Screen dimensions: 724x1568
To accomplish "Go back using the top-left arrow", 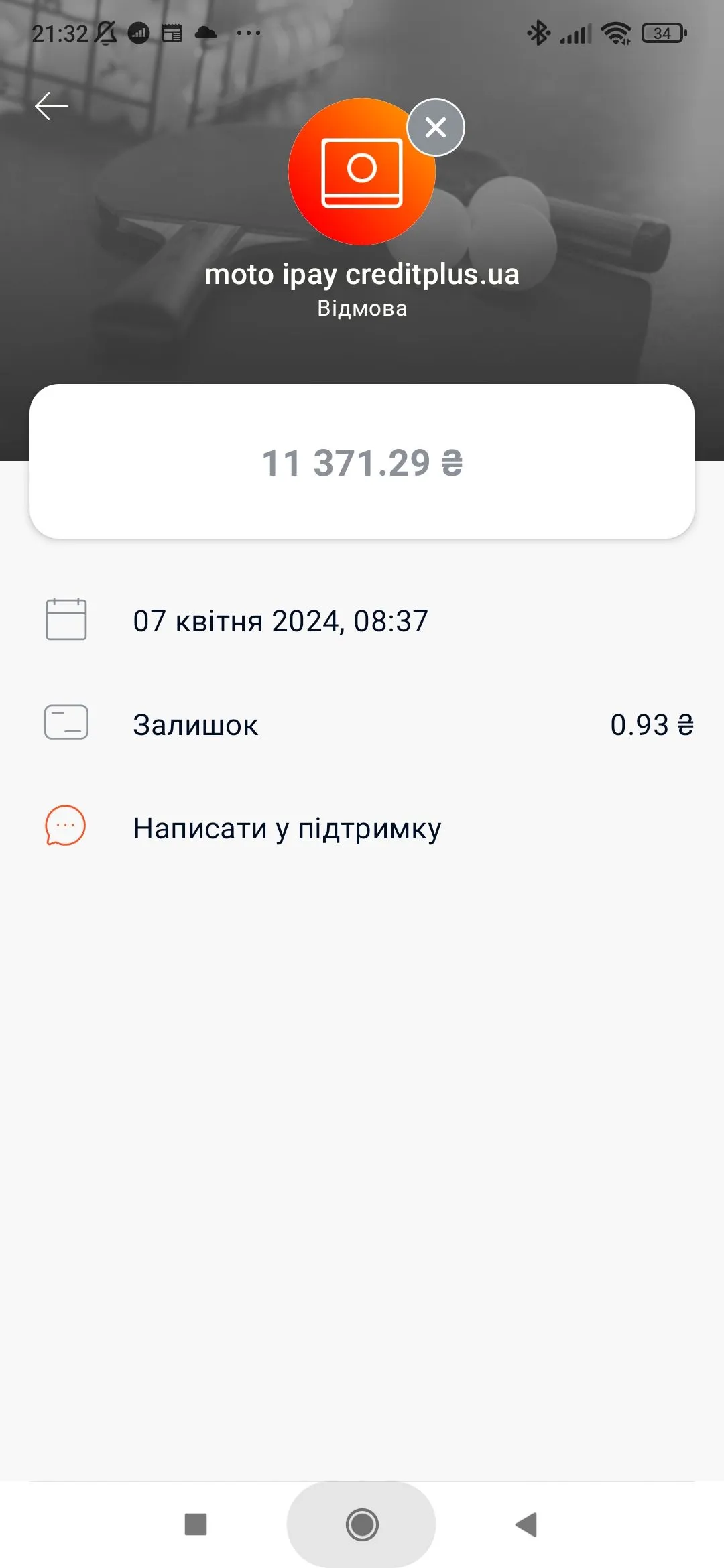I will pyautogui.click(x=52, y=106).
